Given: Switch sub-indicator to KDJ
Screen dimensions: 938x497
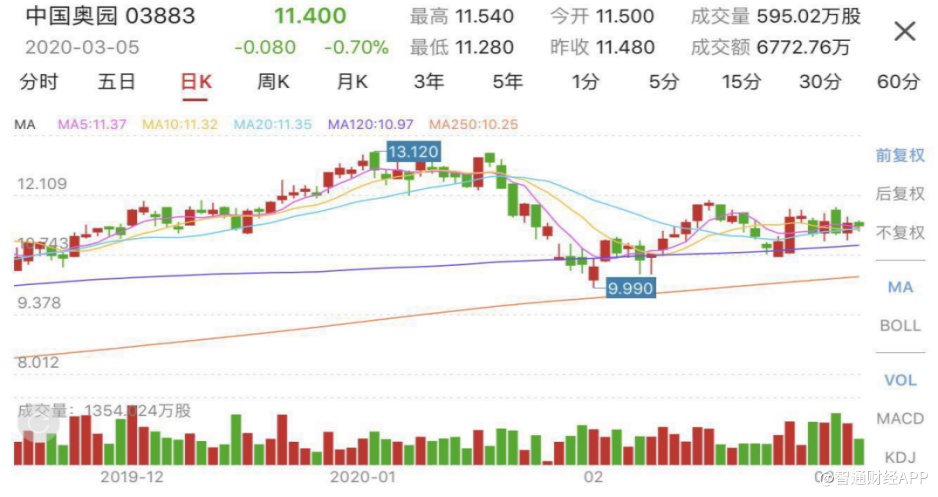Looking at the screenshot, I should pos(900,456).
